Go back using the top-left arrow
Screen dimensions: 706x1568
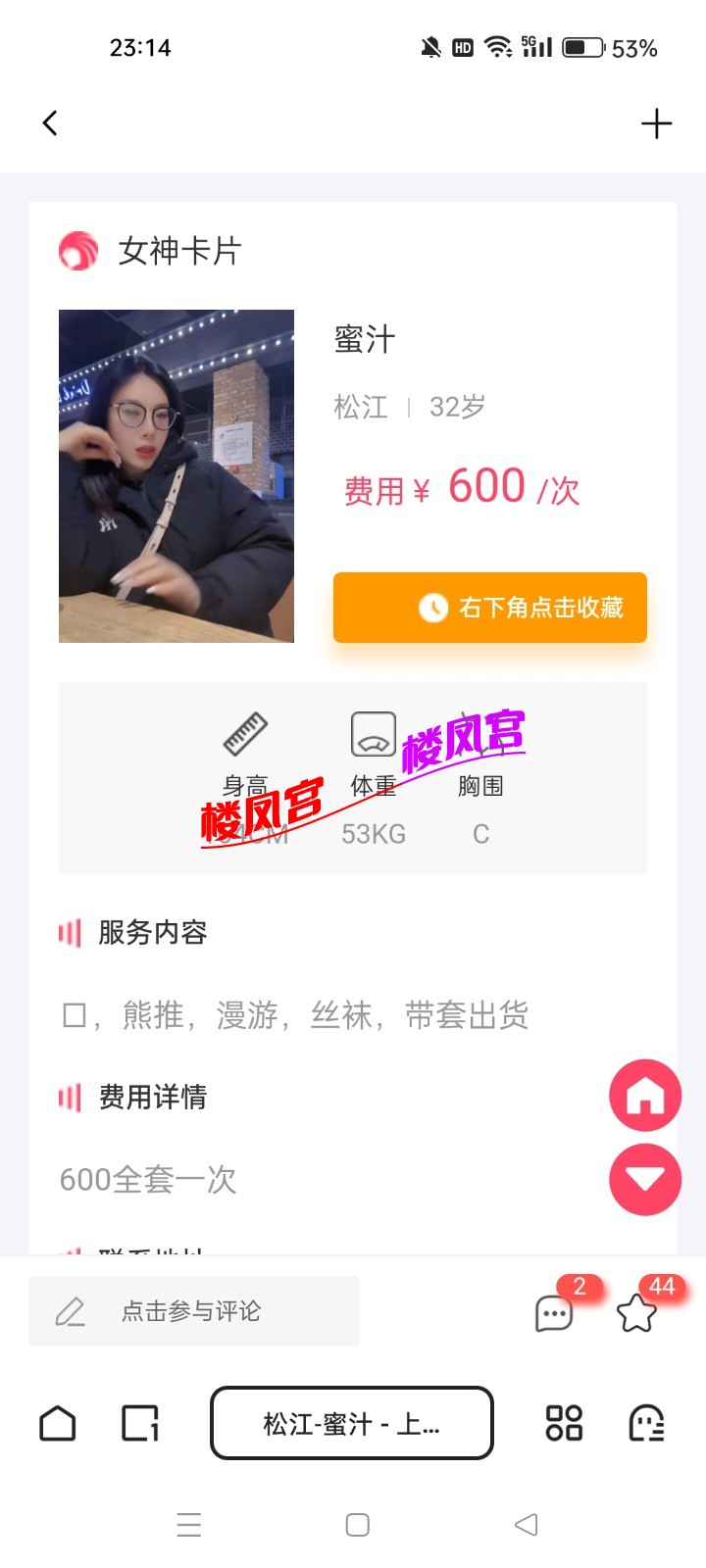coord(50,122)
